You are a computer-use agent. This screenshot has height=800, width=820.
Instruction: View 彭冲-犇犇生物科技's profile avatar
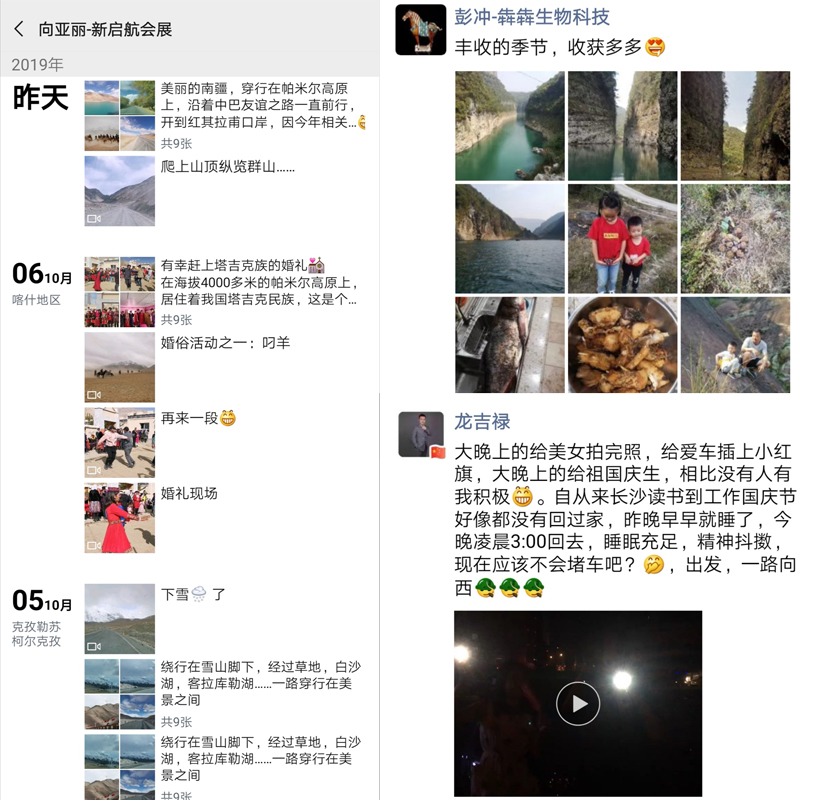(x=421, y=30)
